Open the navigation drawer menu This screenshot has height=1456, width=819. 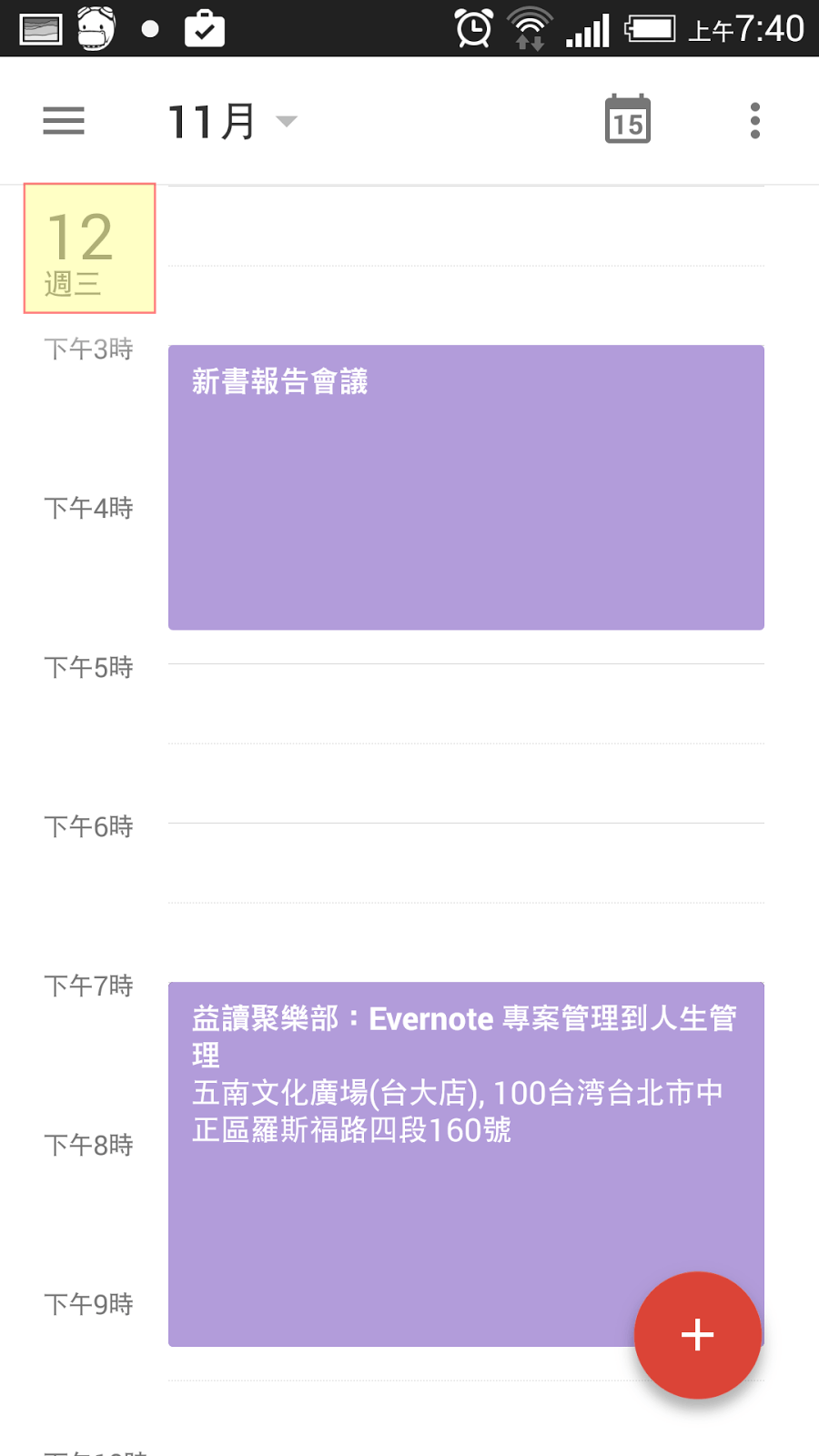coord(64,121)
